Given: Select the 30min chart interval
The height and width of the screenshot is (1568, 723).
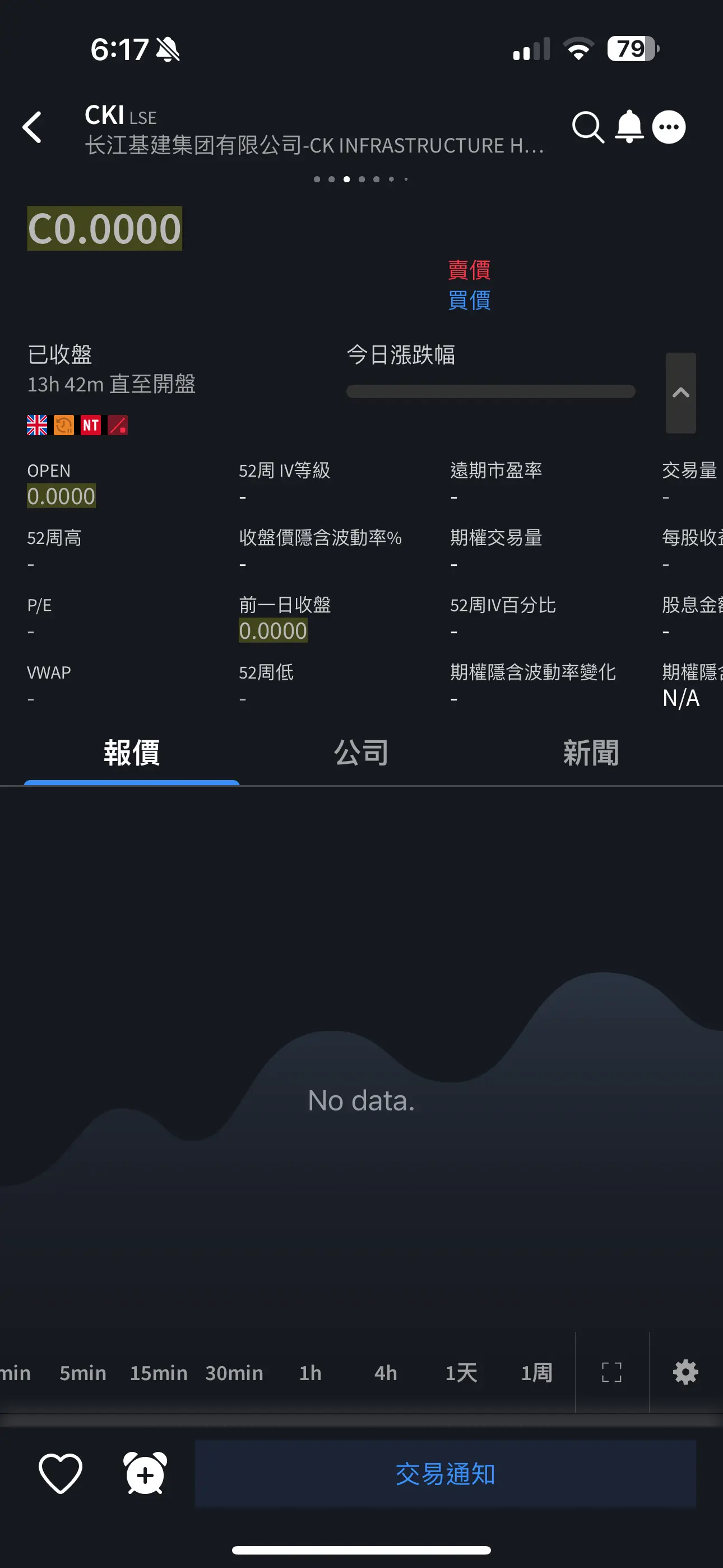Looking at the screenshot, I should (x=234, y=1373).
